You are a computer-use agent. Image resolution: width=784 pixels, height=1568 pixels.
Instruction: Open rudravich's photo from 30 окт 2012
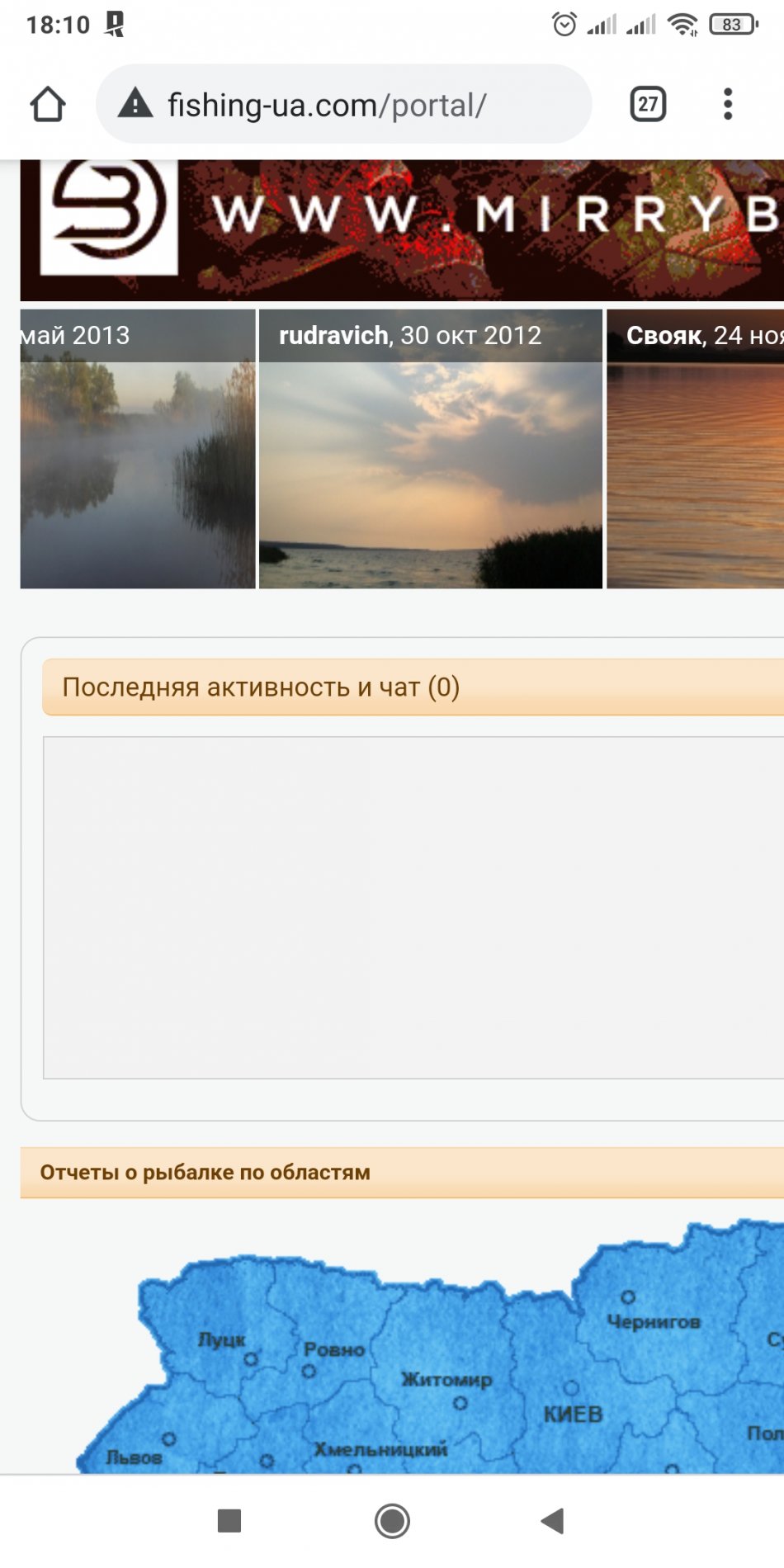[430, 475]
